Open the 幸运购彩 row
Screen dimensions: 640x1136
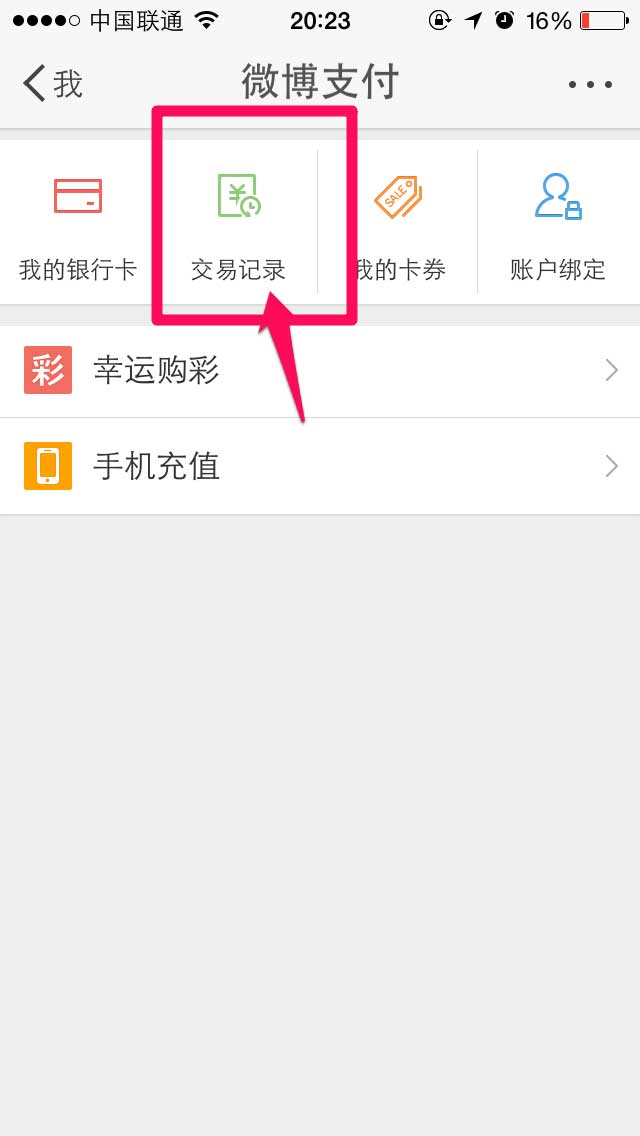[320, 371]
